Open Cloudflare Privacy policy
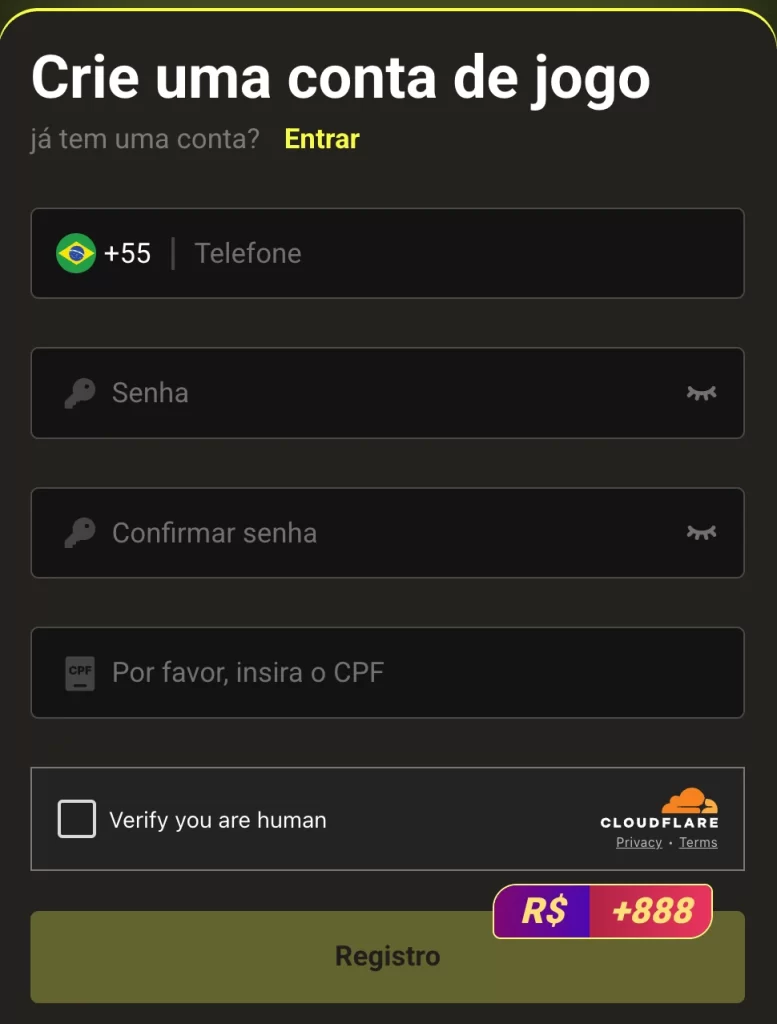Viewport: 777px width, 1024px height. (638, 842)
